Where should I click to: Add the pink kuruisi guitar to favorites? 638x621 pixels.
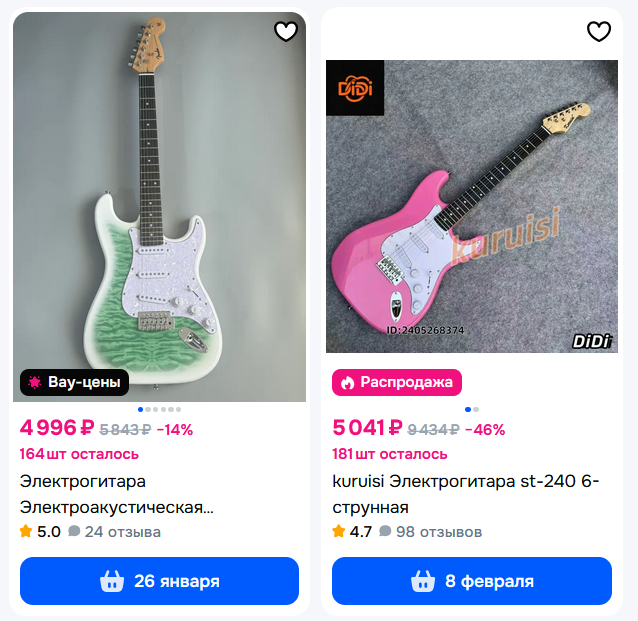click(x=598, y=31)
